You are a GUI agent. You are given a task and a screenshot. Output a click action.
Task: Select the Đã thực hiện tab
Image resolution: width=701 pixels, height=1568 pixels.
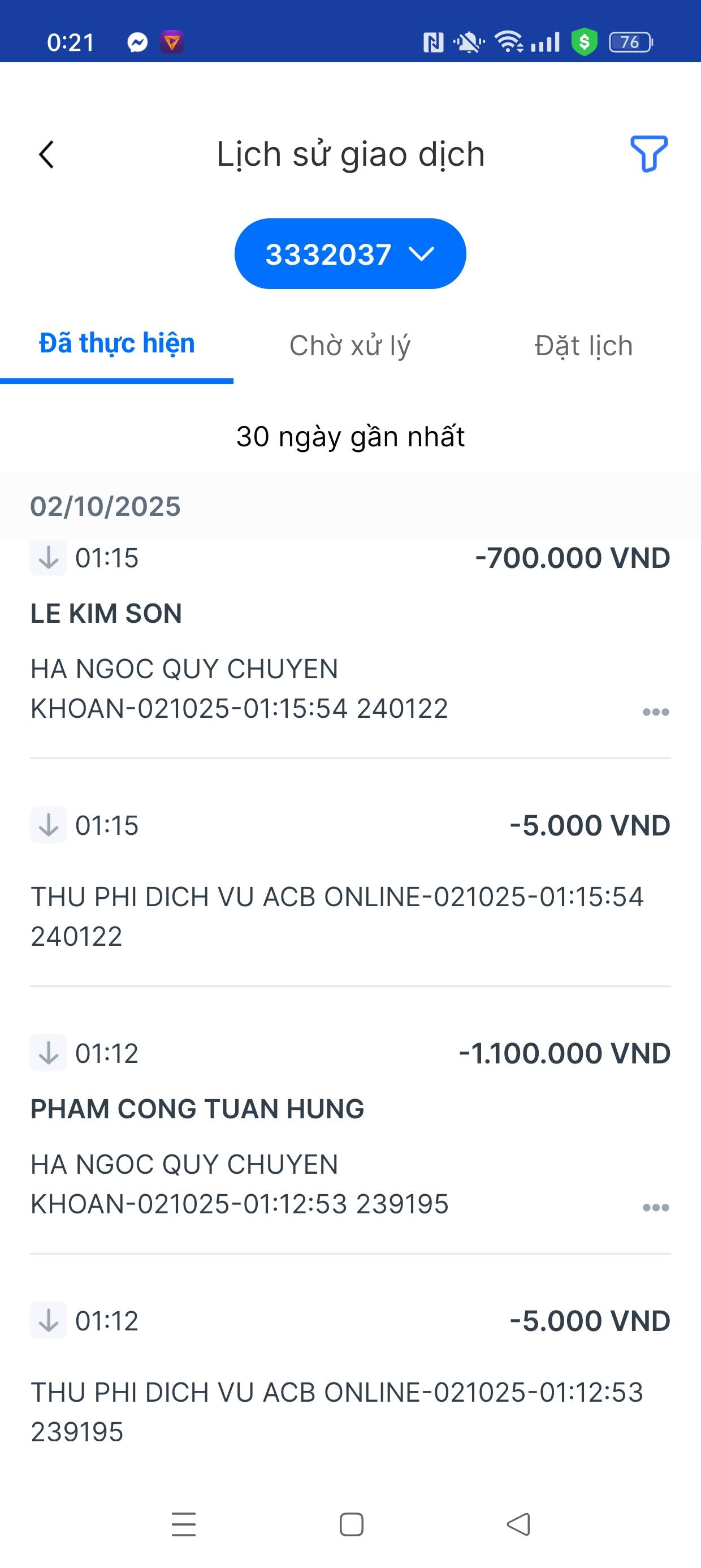click(x=117, y=344)
